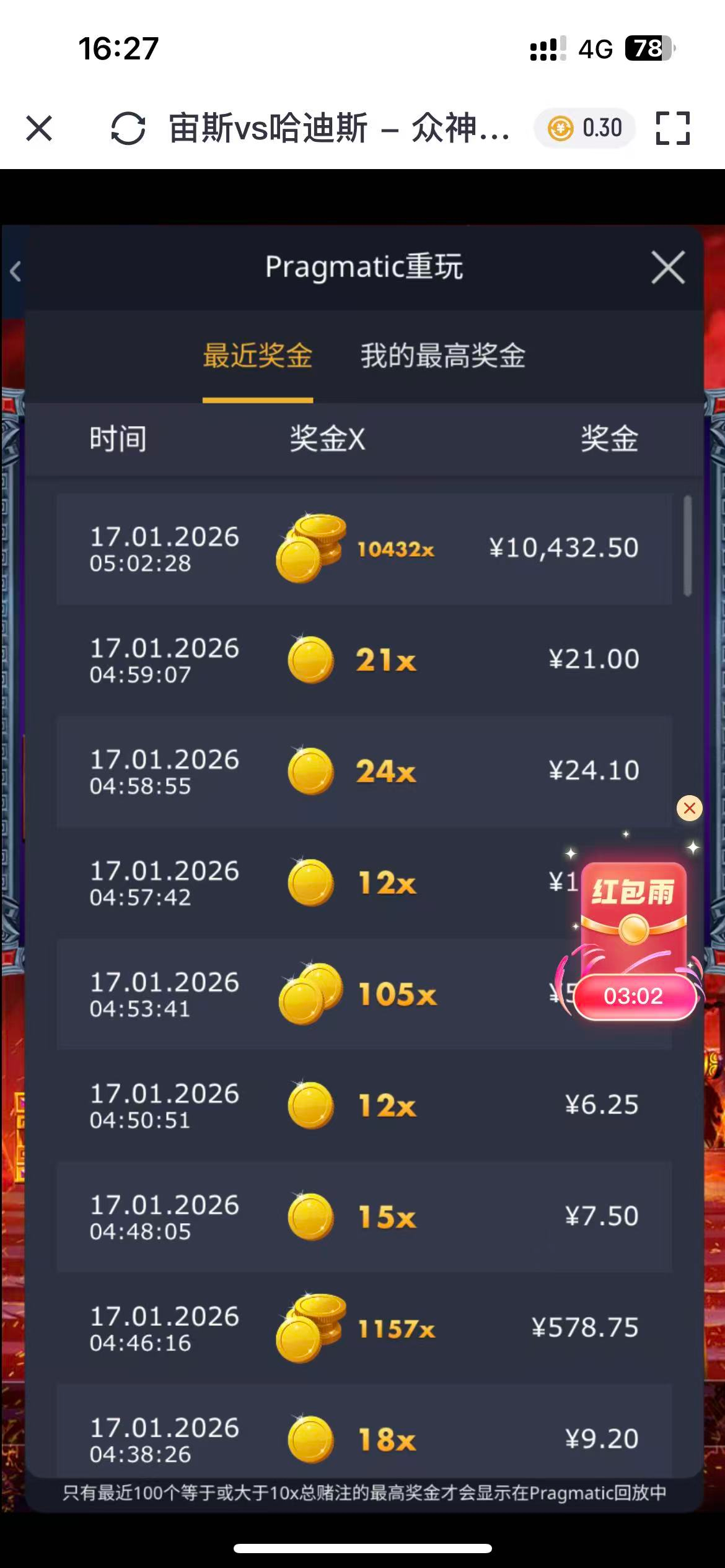Go back with the left chevron arrow
725x1568 pixels.
click(x=15, y=271)
